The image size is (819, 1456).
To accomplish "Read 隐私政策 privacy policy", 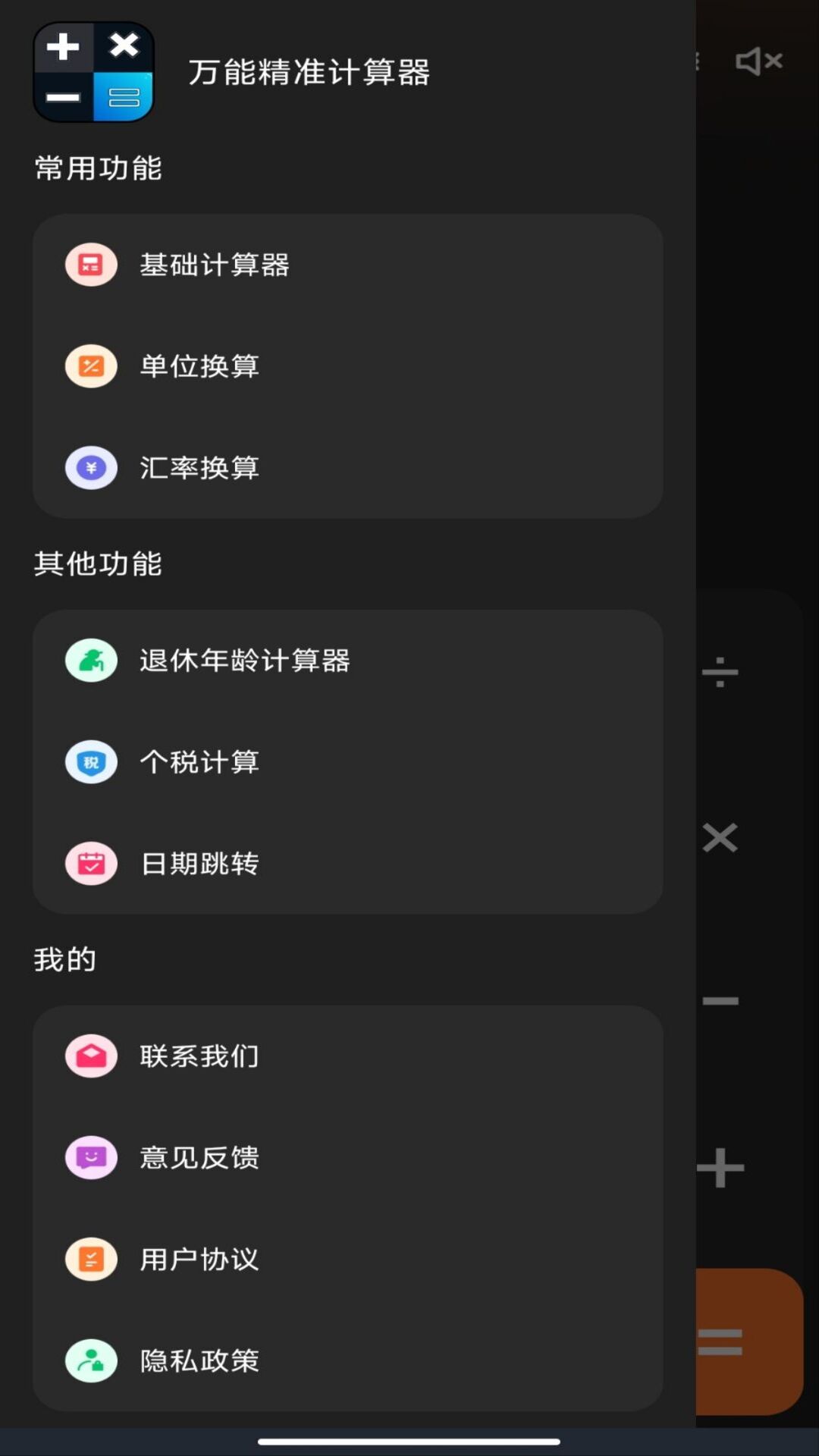I will point(199,1361).
